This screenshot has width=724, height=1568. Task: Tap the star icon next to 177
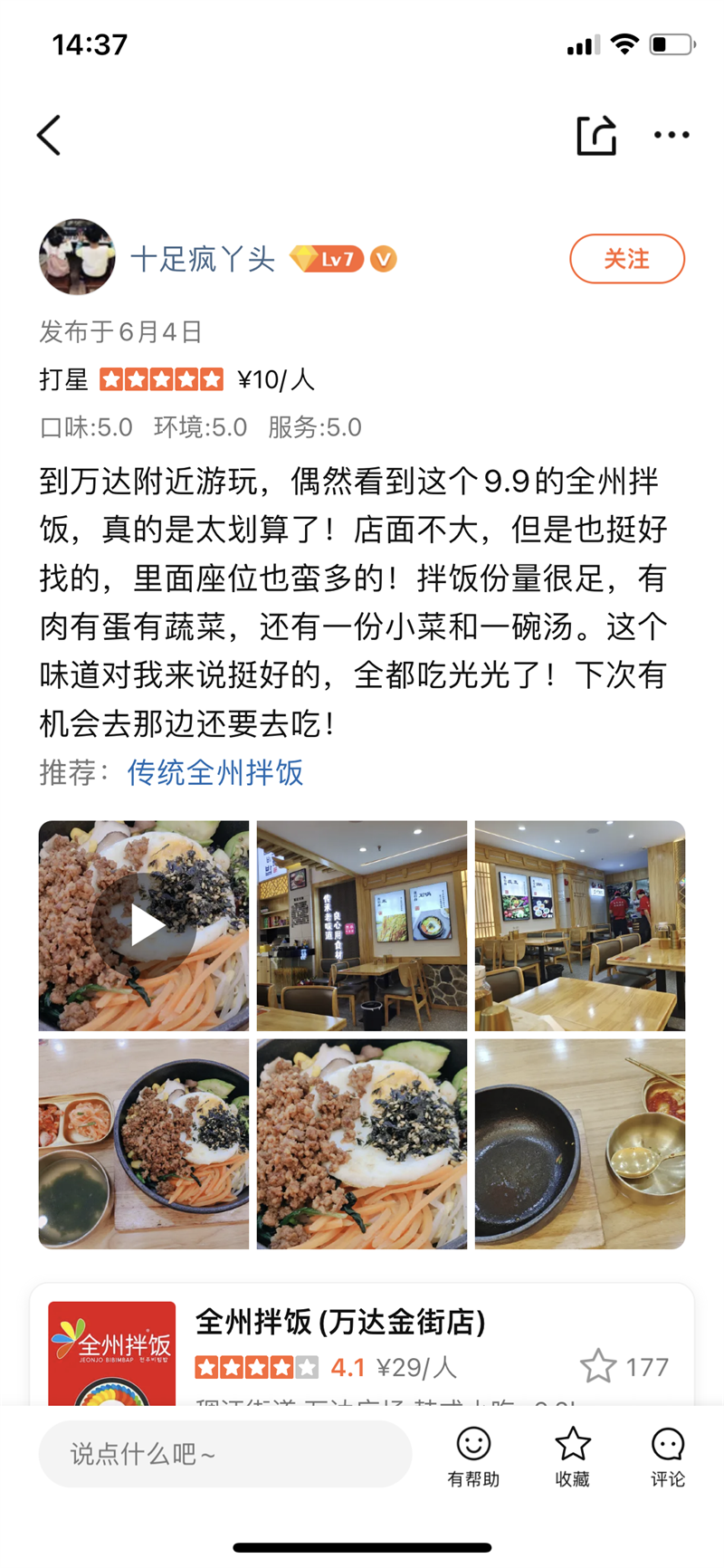coord(598,1366)
